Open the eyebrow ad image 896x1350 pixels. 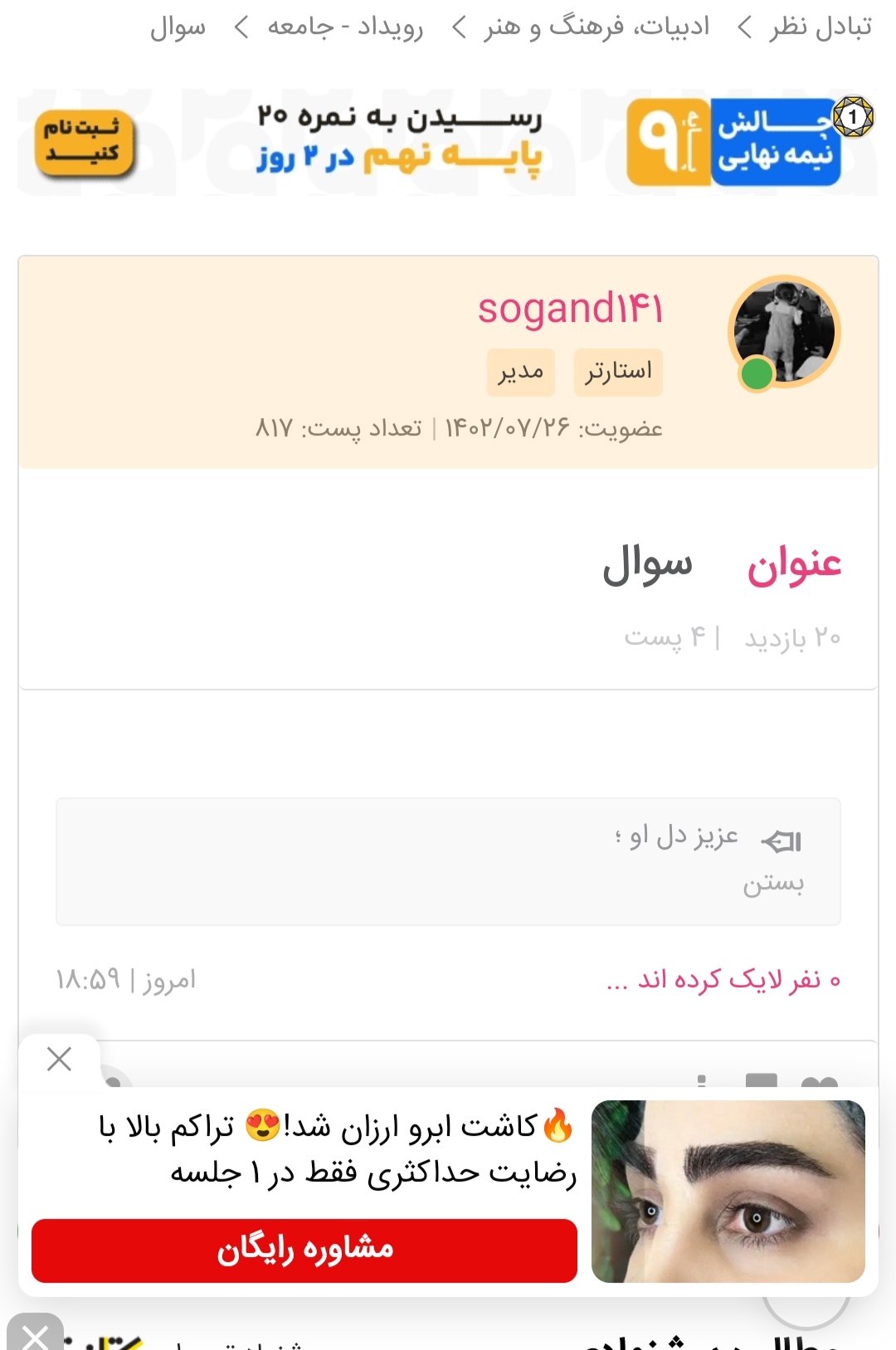tap(728, 1191)
